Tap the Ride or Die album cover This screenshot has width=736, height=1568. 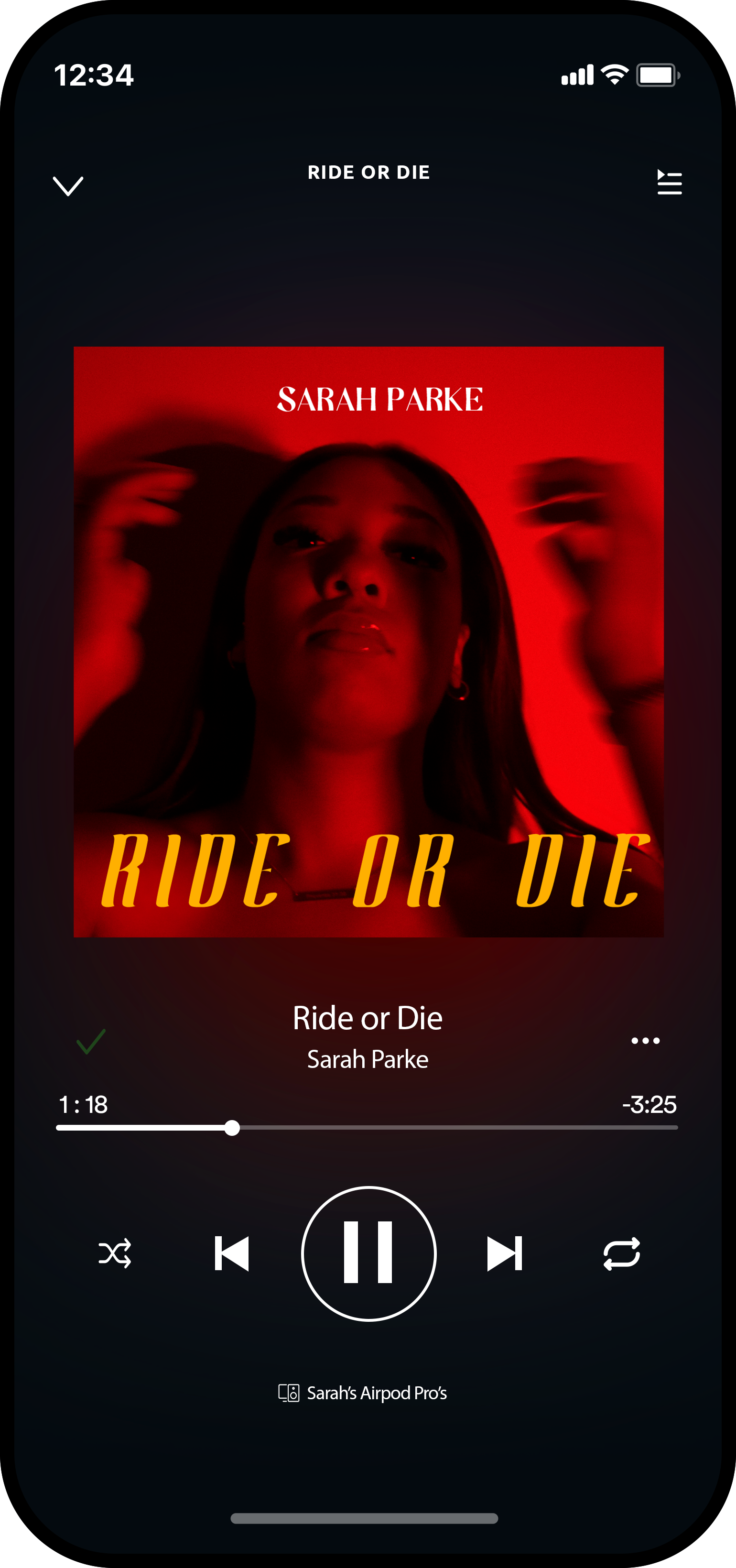coord(368,642)
